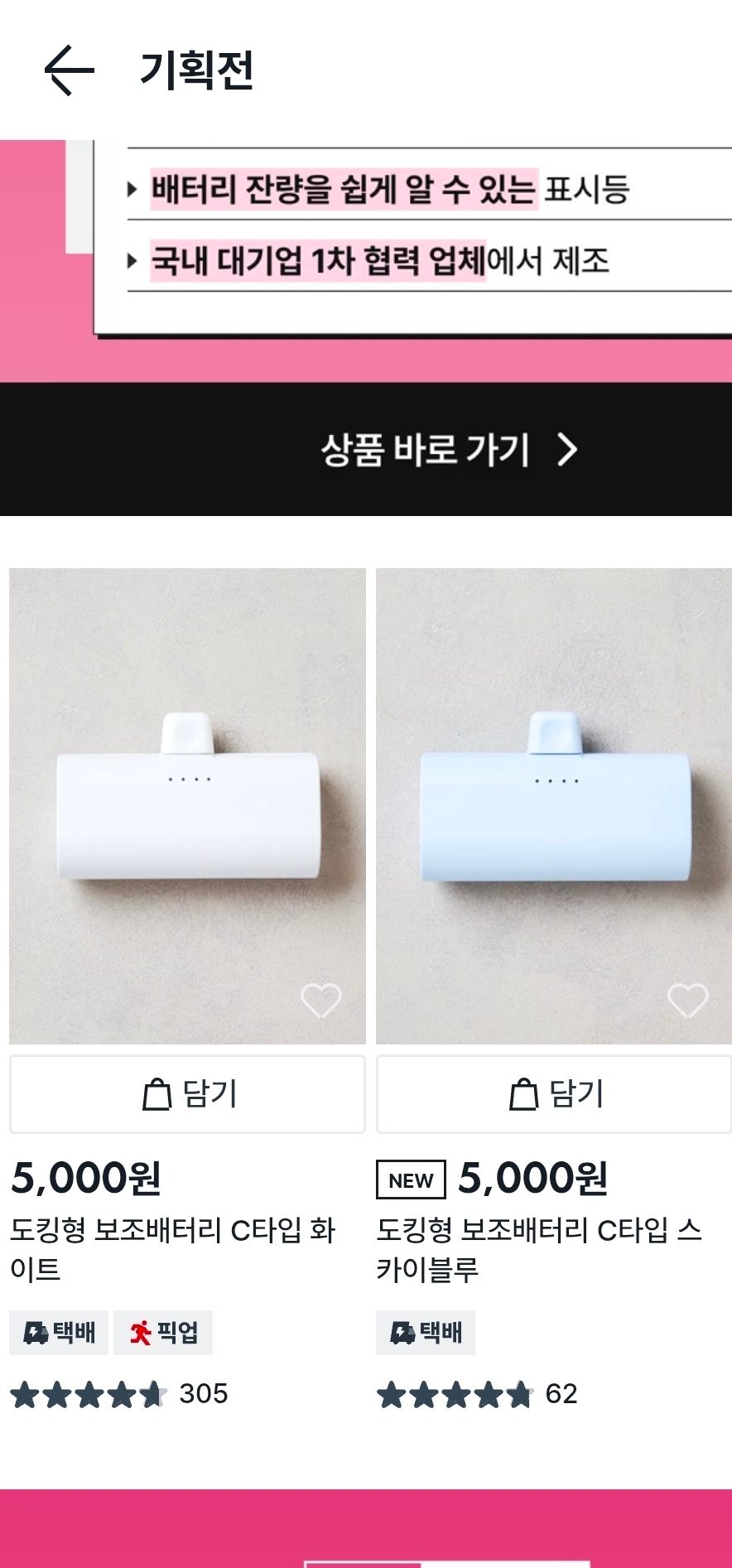Add the 스카이블루 battery to cart with 담기
The image size is (732, 1568).
click(554, 1094)
